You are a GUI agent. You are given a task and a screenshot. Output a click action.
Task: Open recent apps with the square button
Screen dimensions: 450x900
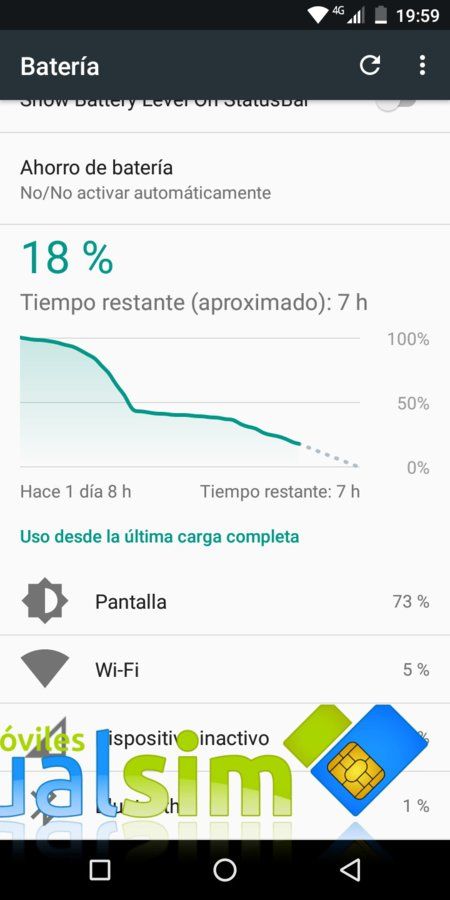(100, 870)
